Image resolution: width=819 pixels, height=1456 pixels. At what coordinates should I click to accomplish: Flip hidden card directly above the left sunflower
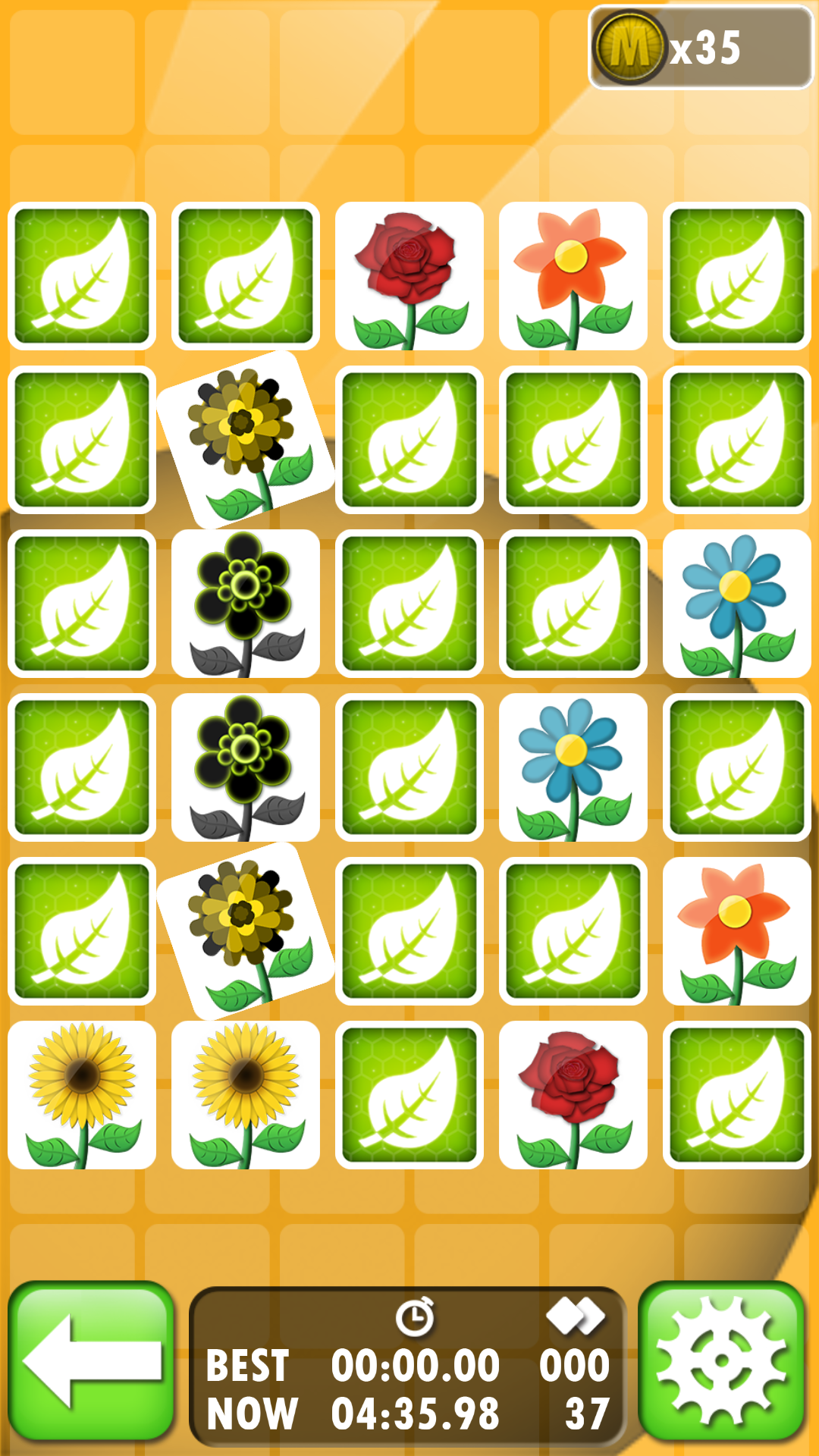(x=82, y=931)
